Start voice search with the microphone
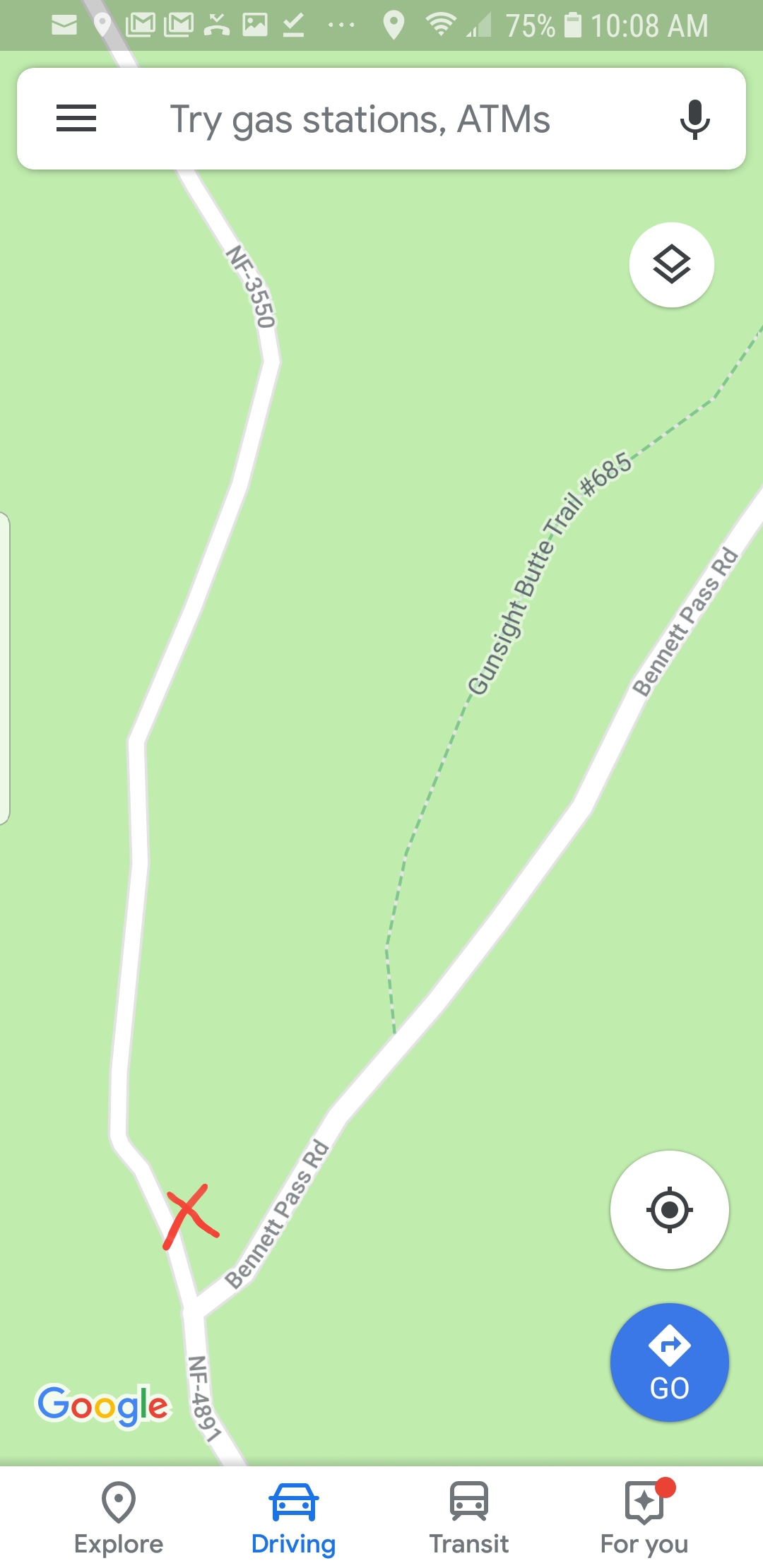 point(694,119)
